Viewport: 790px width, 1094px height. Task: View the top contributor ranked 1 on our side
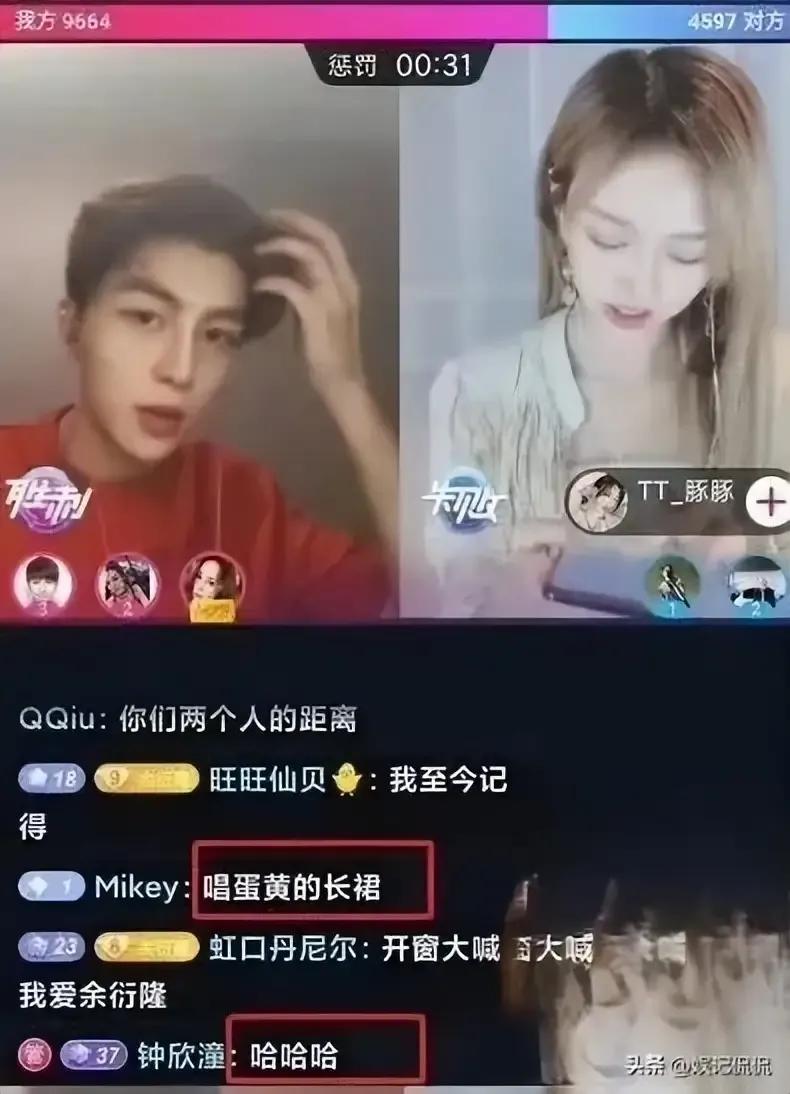(x=211, y=583)
